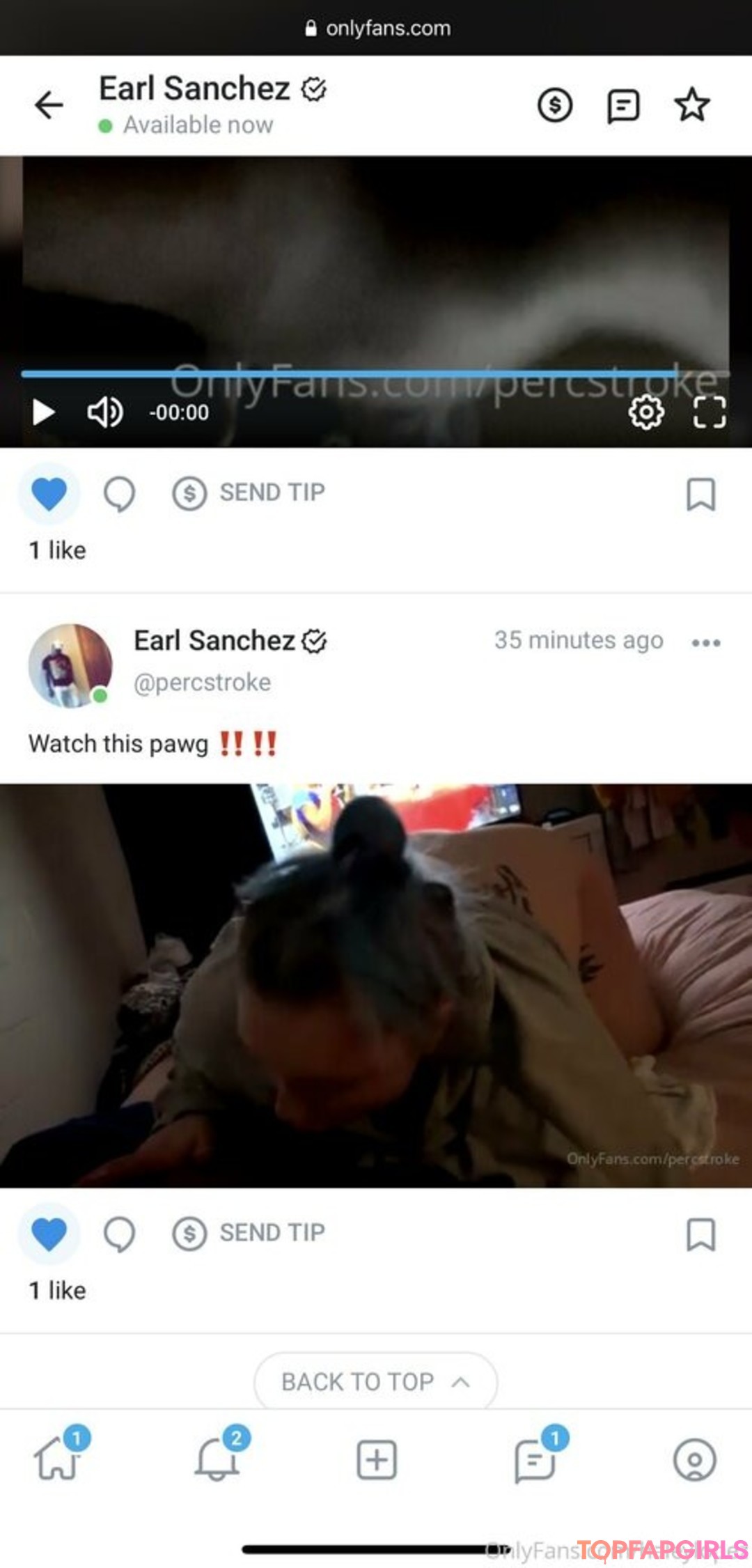Viewport: 752px width, 1568px height.
Task: Add Earl Sanchez to favorites star
Action: (x=691, y=105)
